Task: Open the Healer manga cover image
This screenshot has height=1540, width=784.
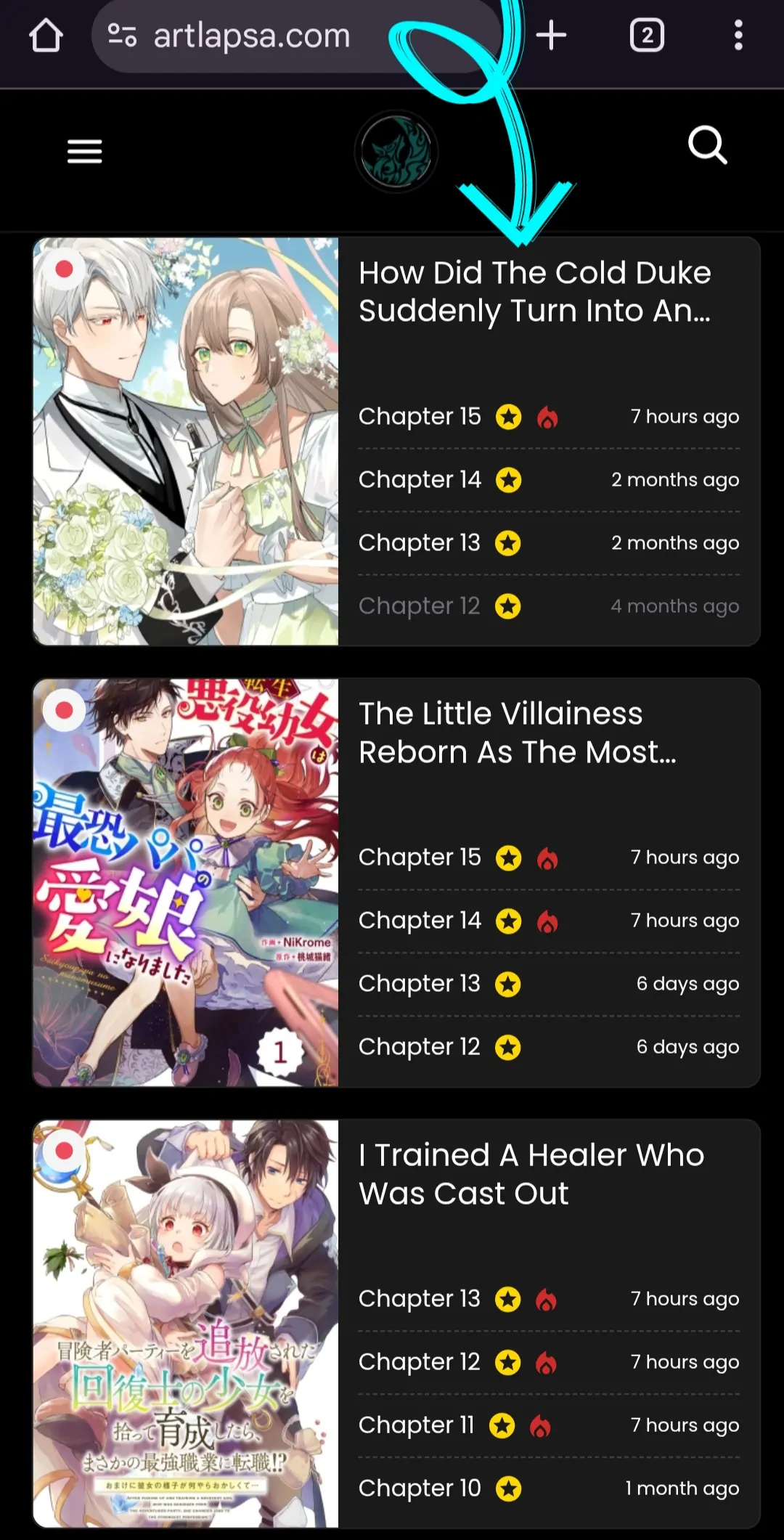Action: click(186, 1323)
